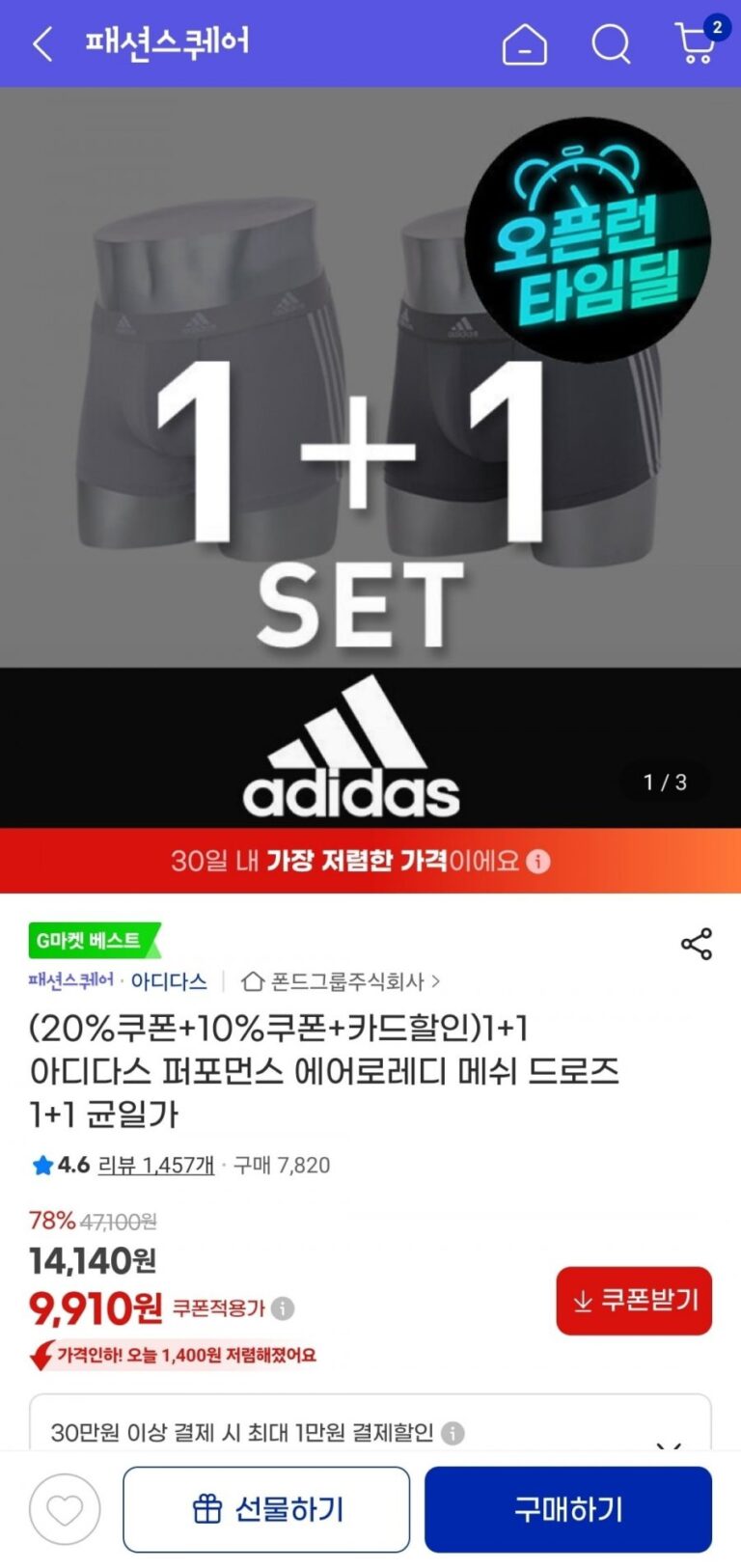Tap 구매하기 to buy now
The height and width of the screenshot is (1568, 741).
(567, 1509)
